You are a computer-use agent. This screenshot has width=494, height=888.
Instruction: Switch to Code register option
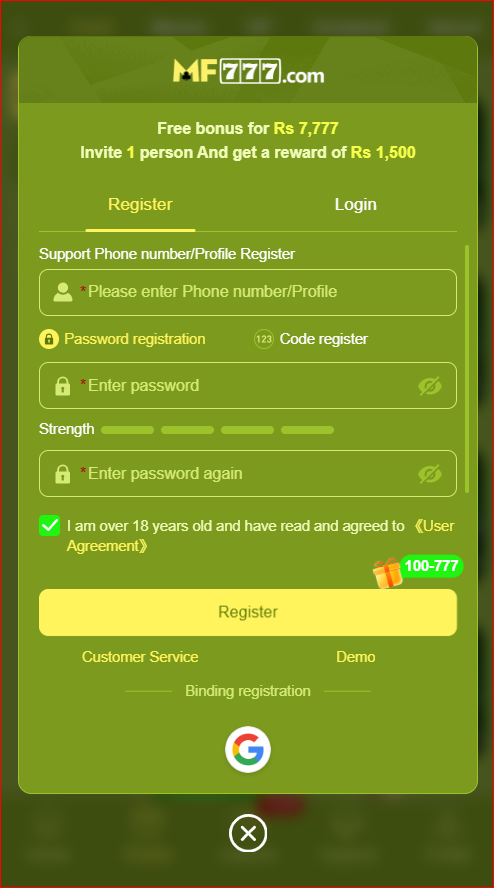click(x=311, y=339)
